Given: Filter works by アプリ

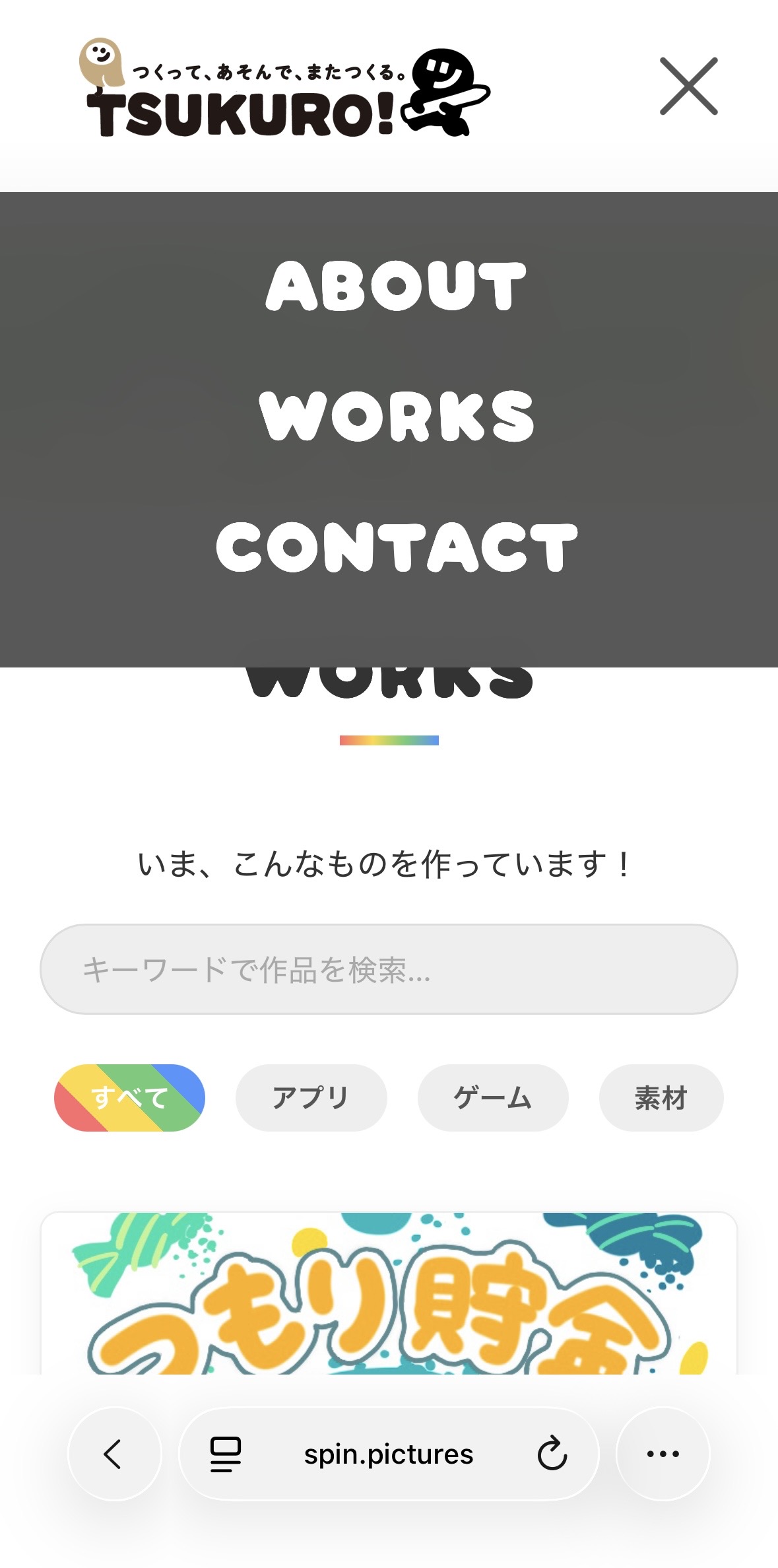Looking at the screenshot, I should pyautogui.click(x=311, y=1098).
